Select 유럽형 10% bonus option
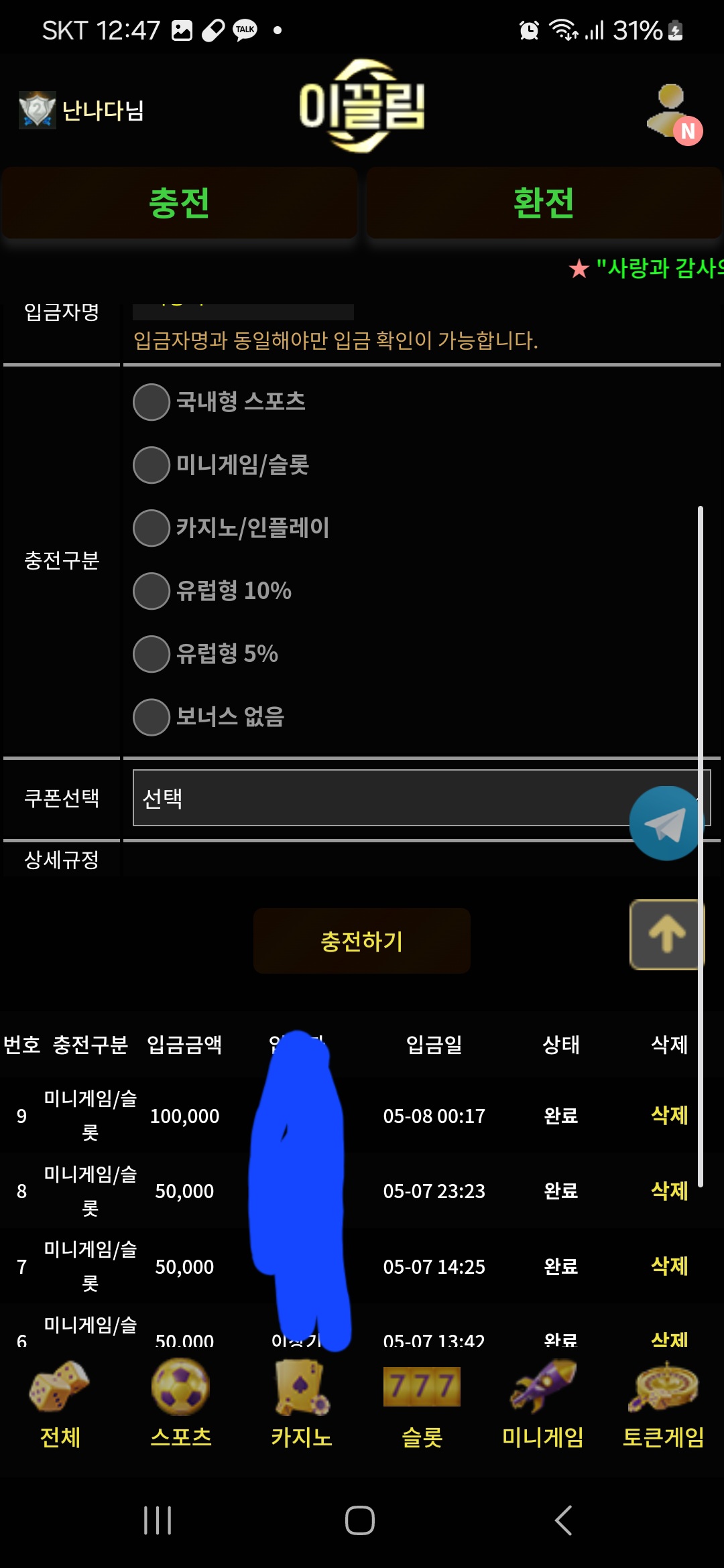The height and width of the screenshot is (1568, 724). coord(152,591)
